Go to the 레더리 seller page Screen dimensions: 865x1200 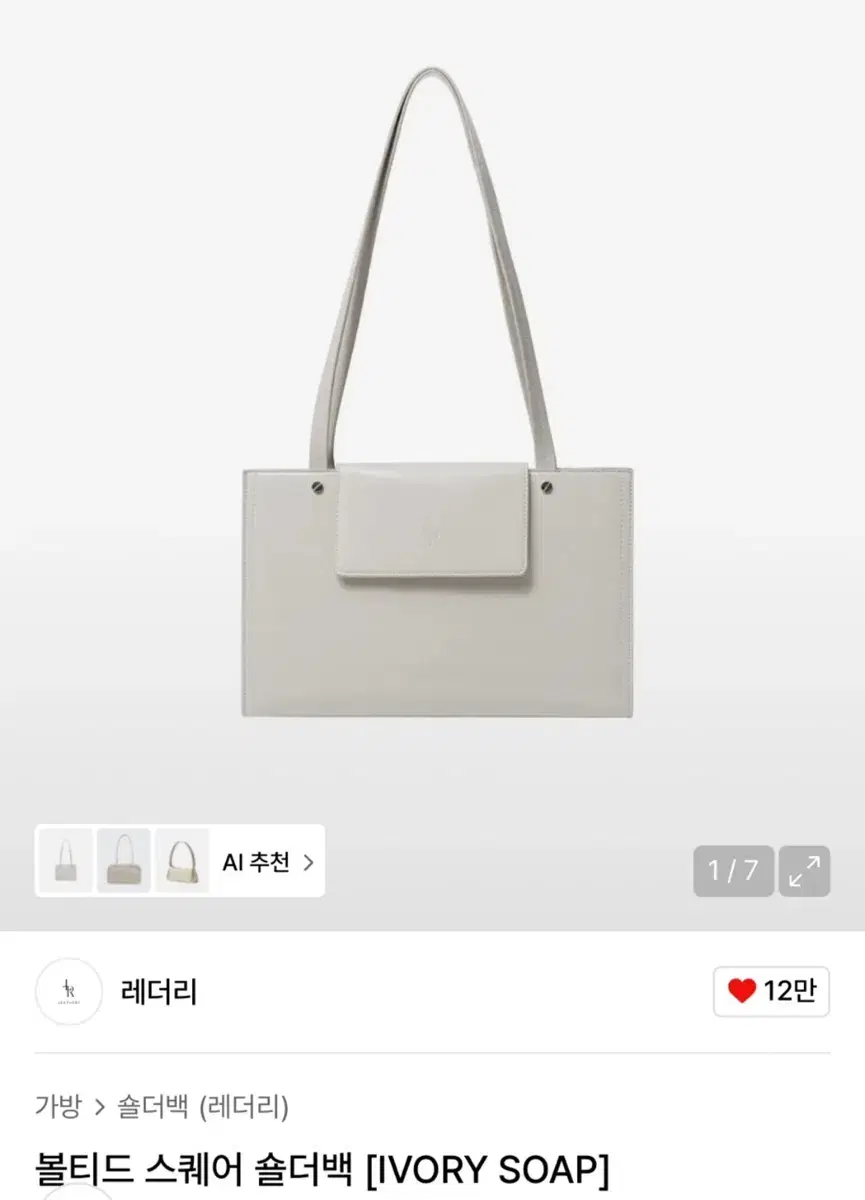tap(160, 991)
